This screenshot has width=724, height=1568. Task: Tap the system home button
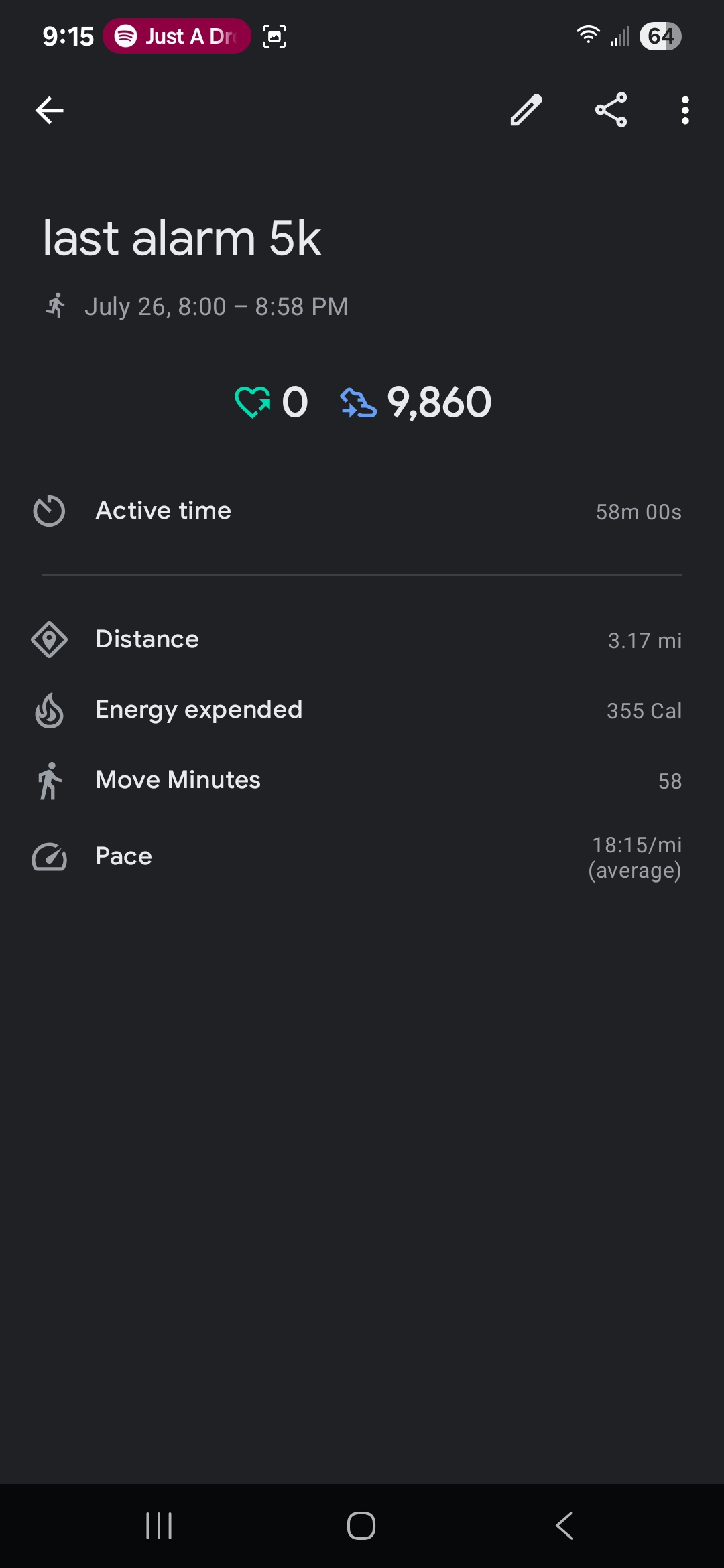(x=361, y=1526)
